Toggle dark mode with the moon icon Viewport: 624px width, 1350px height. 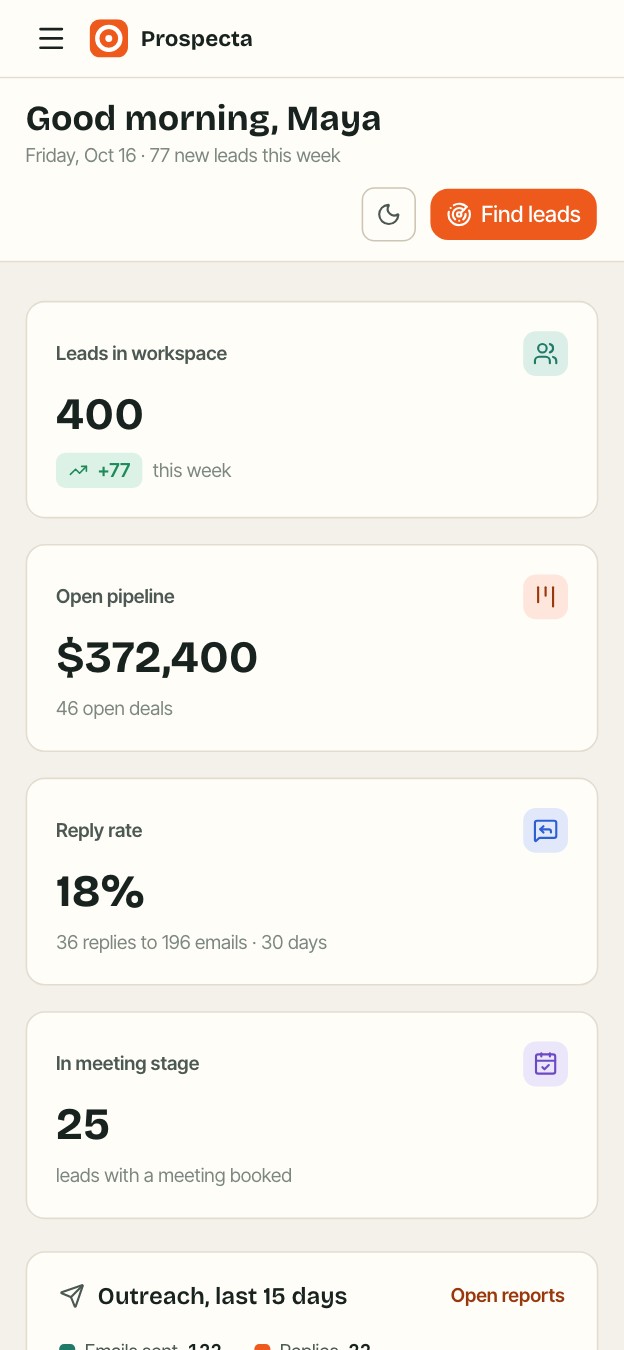point(389,214)
